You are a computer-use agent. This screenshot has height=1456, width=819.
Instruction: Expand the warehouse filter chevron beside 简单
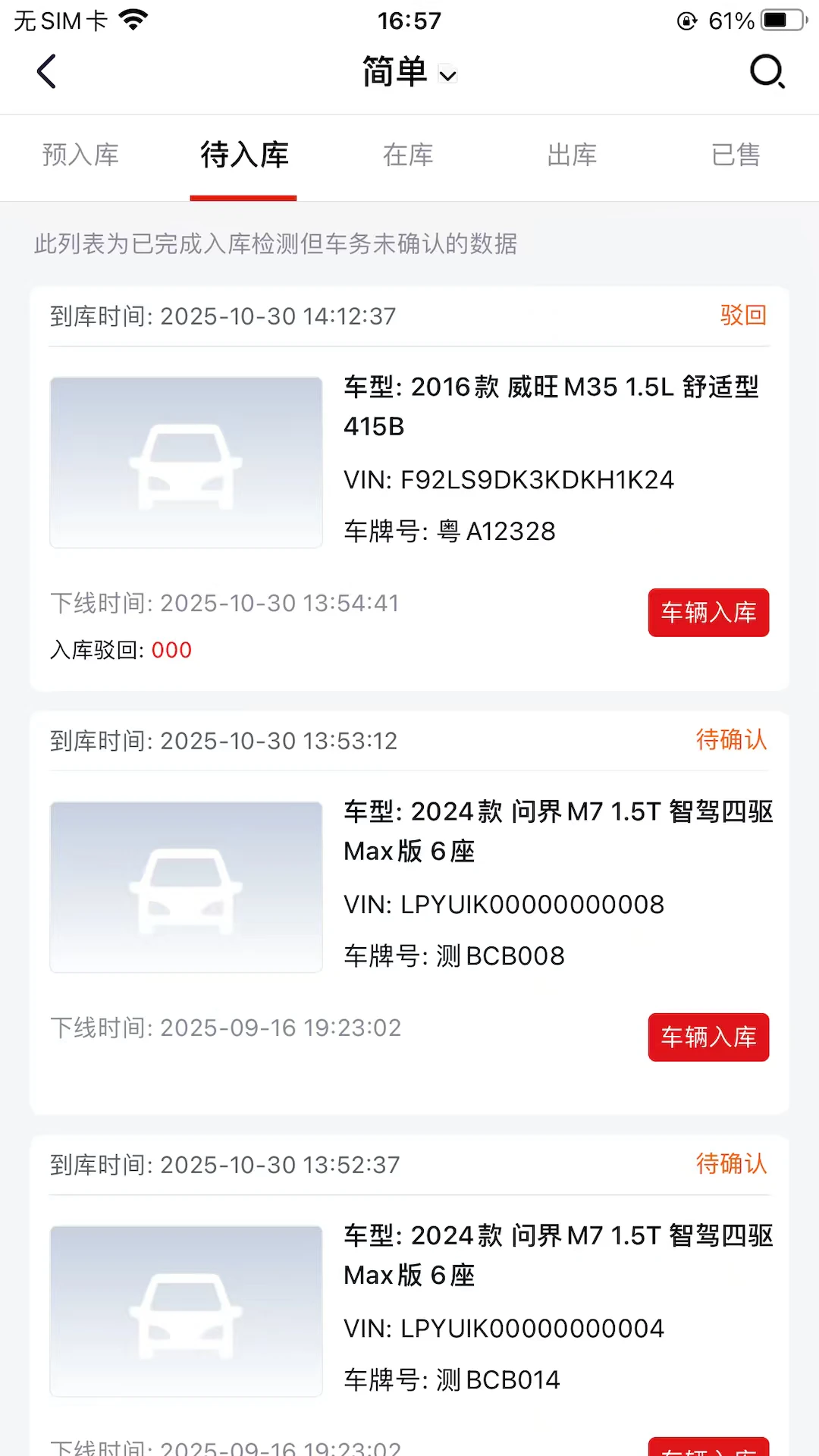tap(449, 75)
